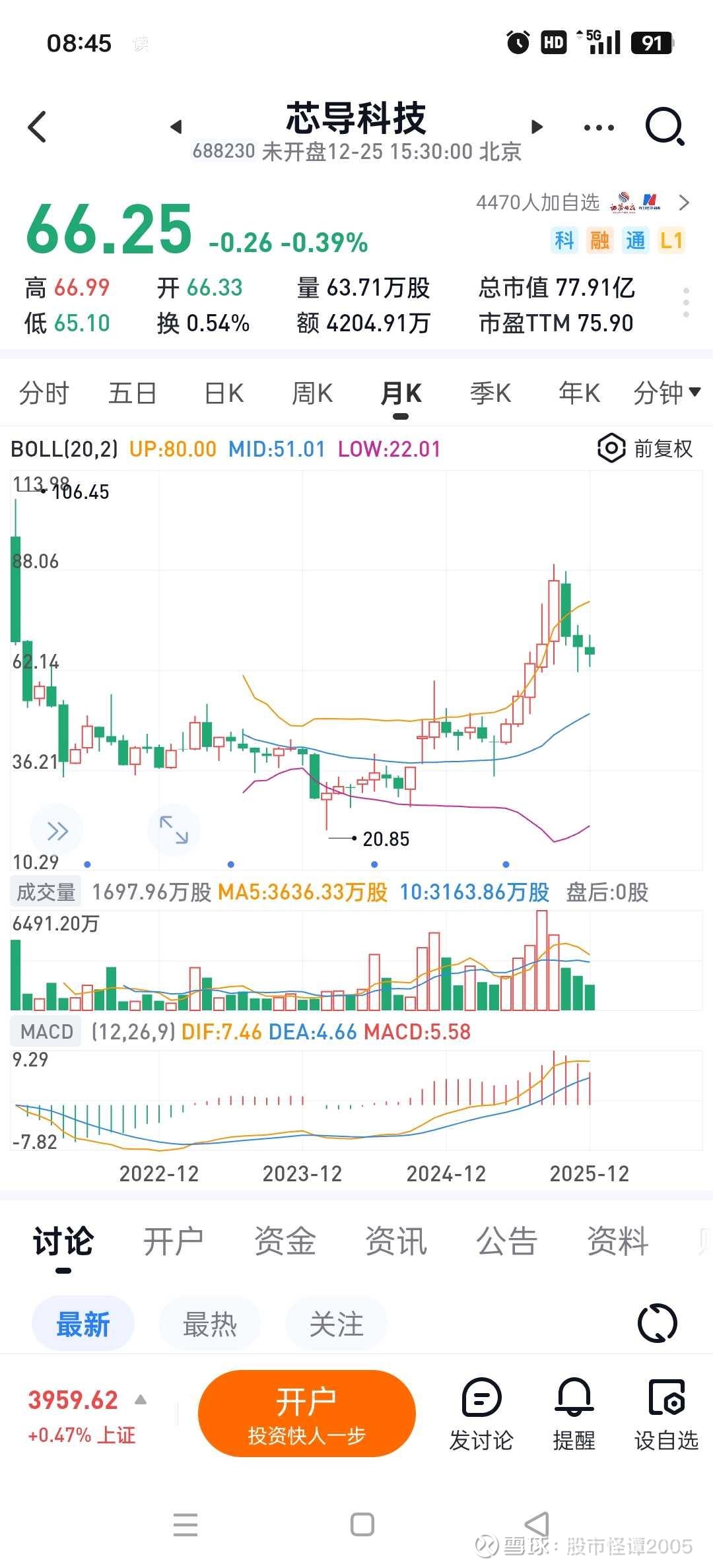Select the 五日 chart tab
Viewport: 713px width, 1568px height.
point(132,393)
